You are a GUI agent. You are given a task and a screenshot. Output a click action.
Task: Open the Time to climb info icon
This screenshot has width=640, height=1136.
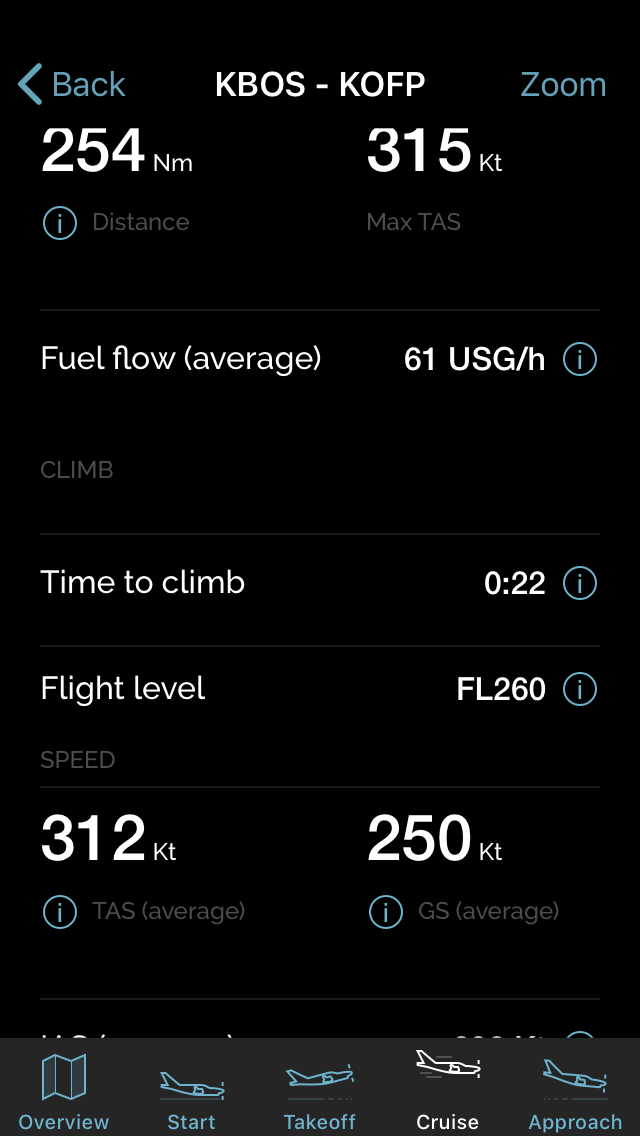tap(580, 583)
